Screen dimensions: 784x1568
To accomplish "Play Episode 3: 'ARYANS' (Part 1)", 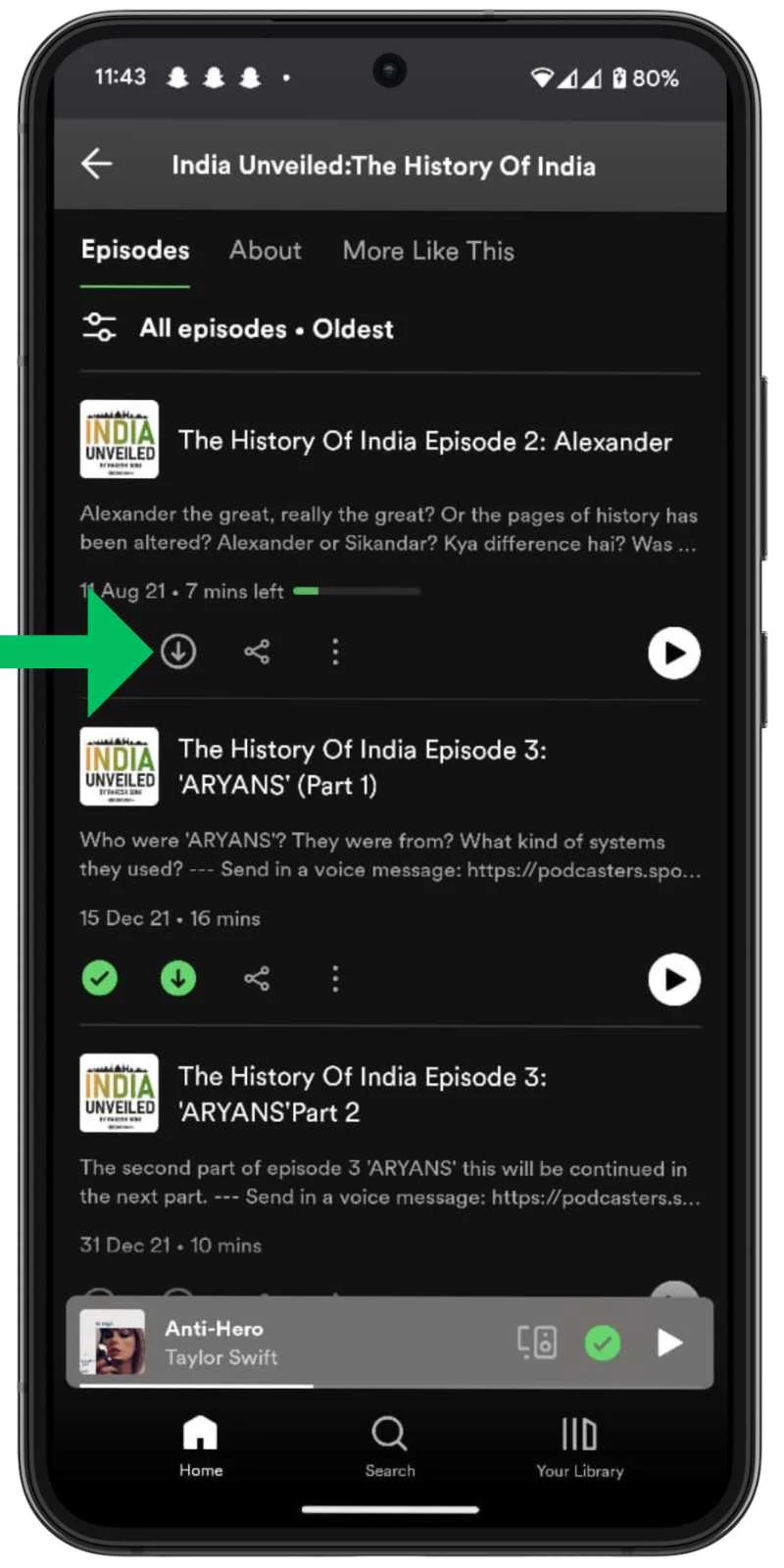I will tap(673, 979).
